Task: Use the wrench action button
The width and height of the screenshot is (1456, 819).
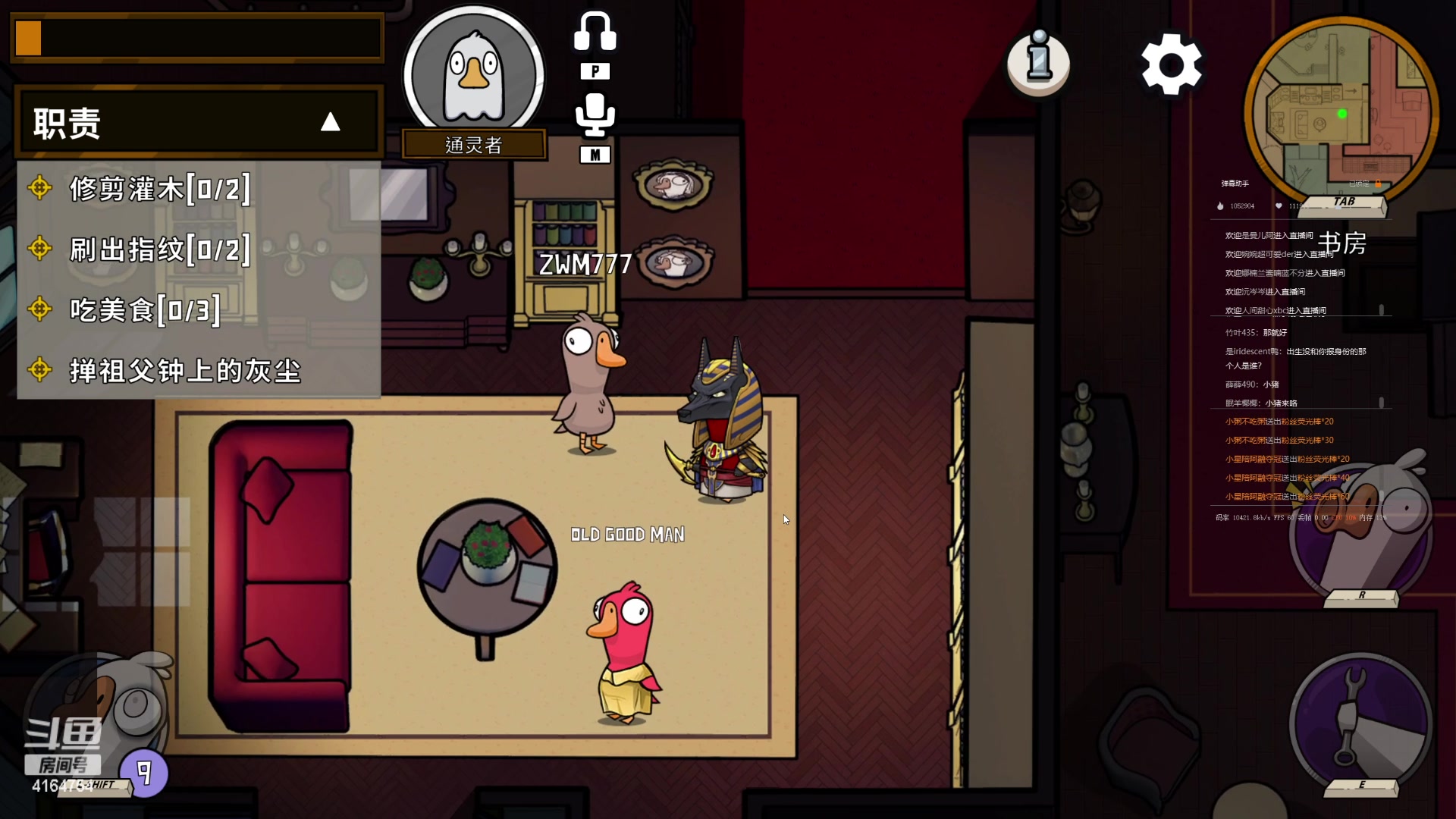Action: click(x=1361, y=723)
